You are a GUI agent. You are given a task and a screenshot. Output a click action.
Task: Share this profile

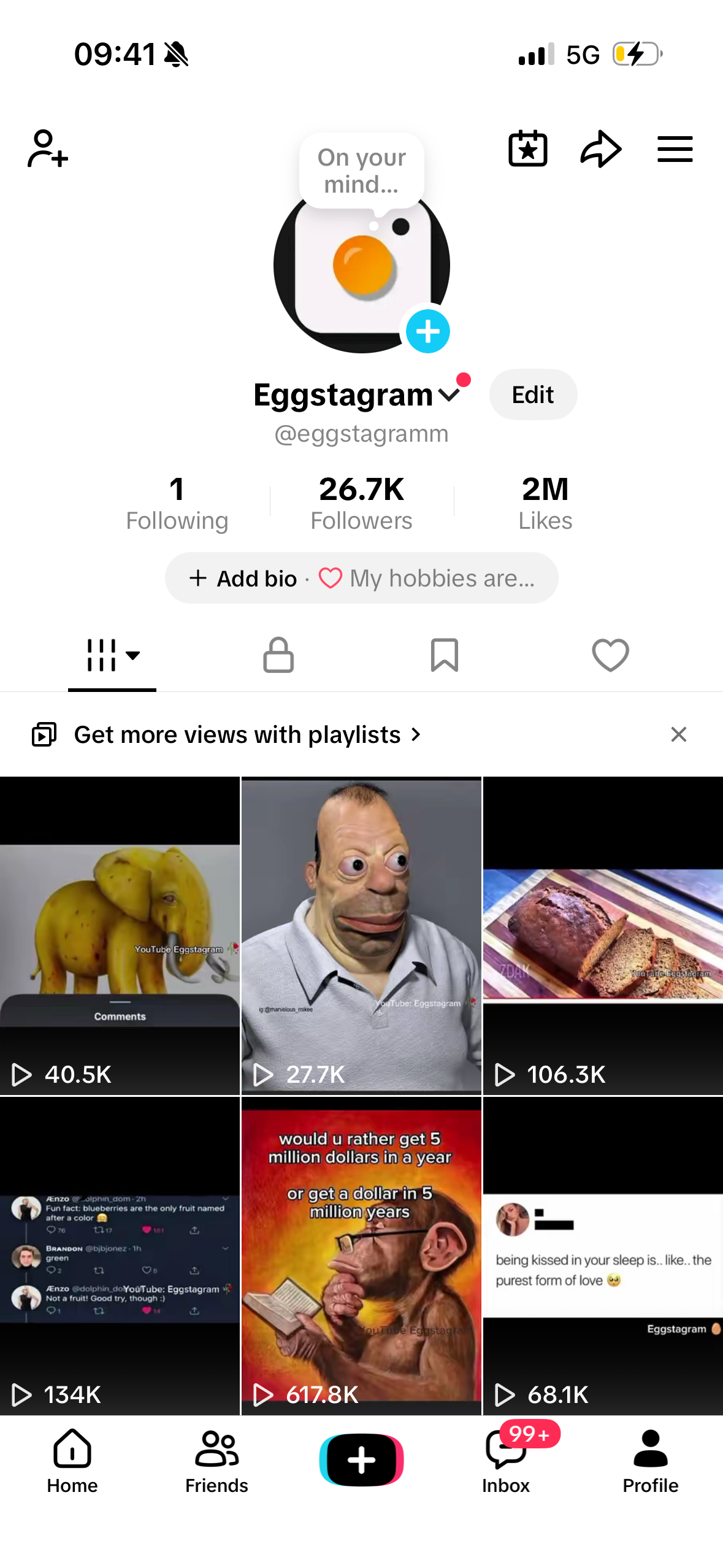pyautogui.click(x=600, y=148)
